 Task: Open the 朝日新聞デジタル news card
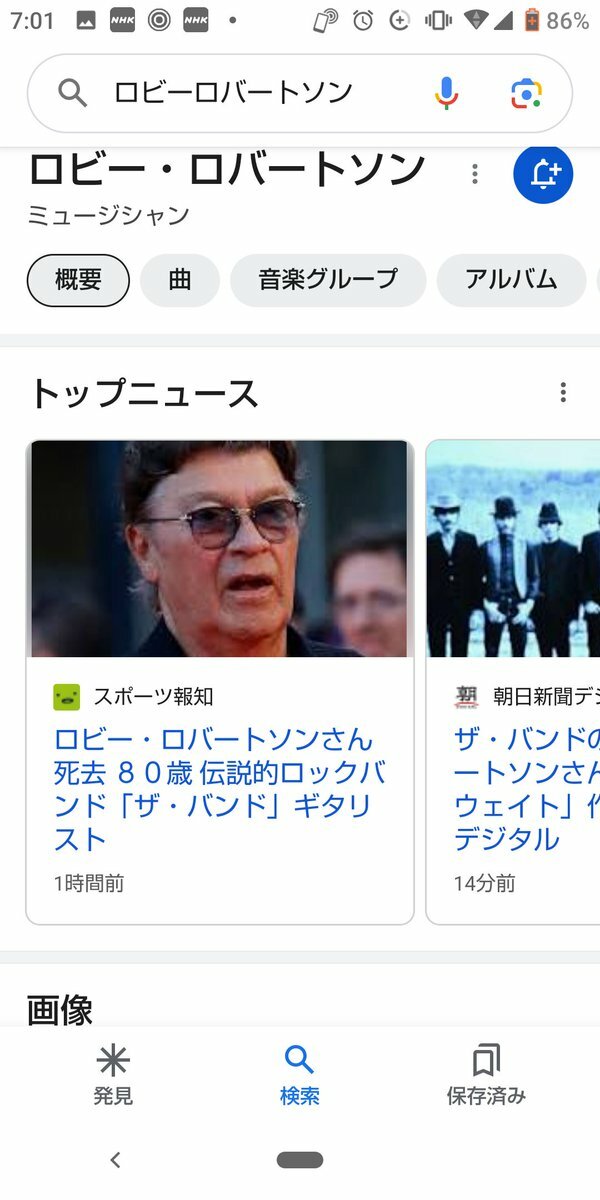click(513, 682)
